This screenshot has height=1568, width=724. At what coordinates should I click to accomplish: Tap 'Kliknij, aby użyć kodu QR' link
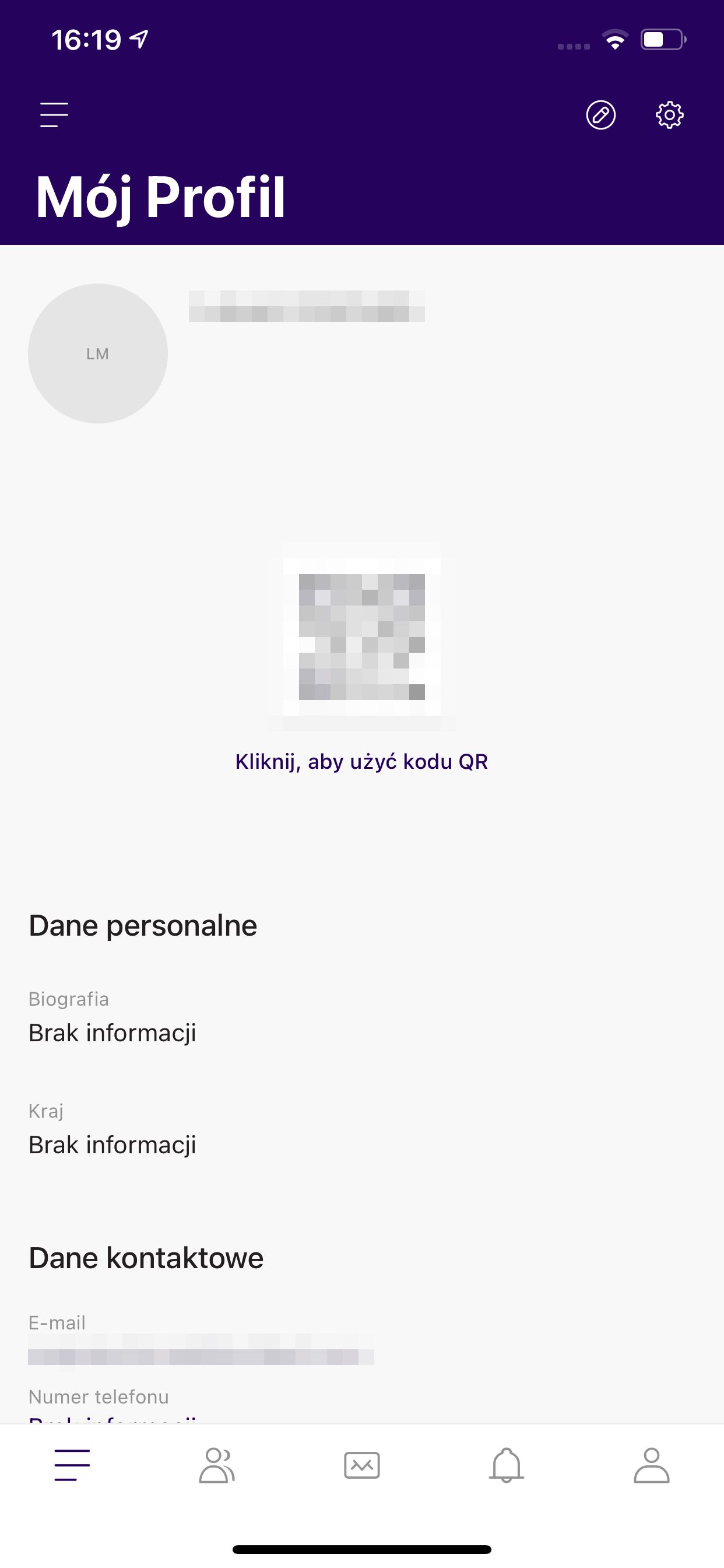coord(361,761)
